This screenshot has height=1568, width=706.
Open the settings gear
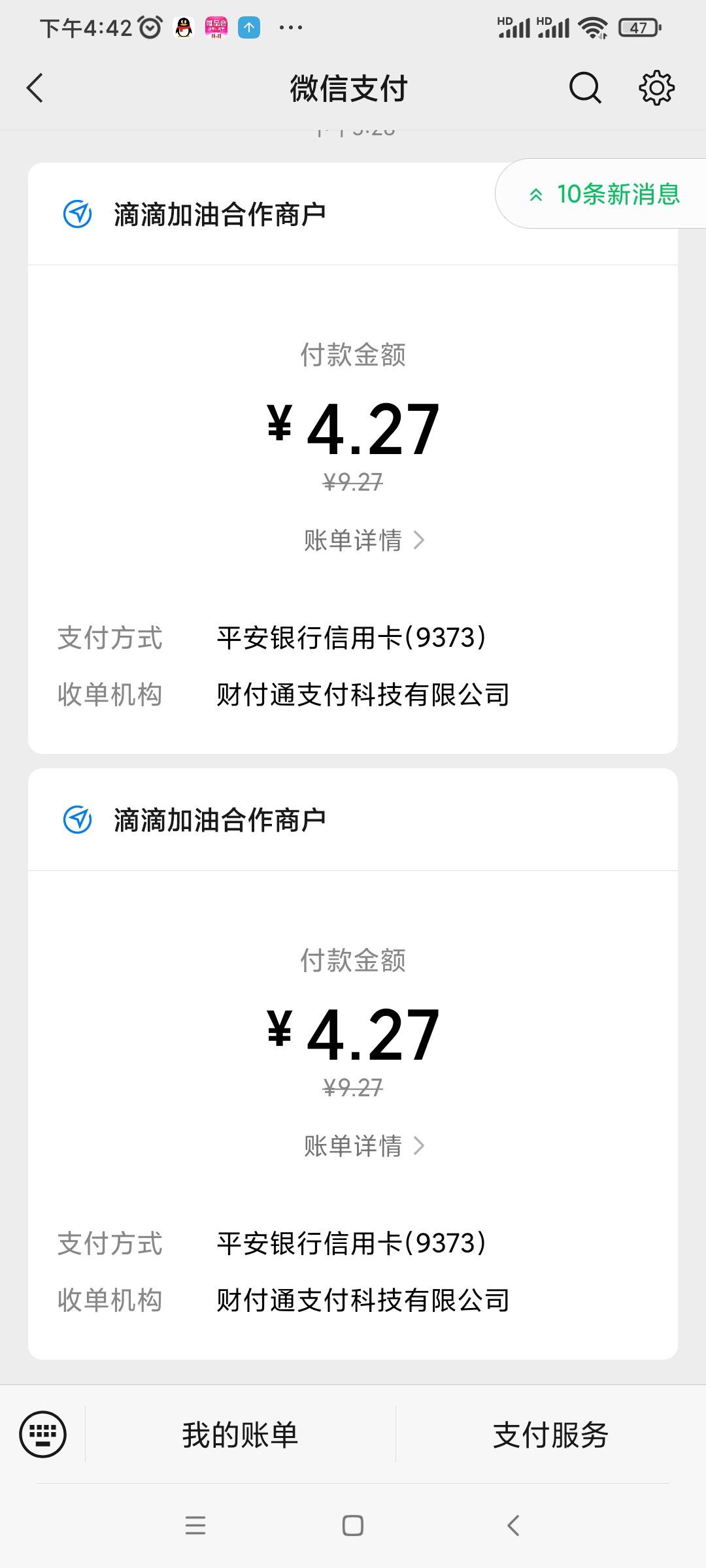(656, 88)
